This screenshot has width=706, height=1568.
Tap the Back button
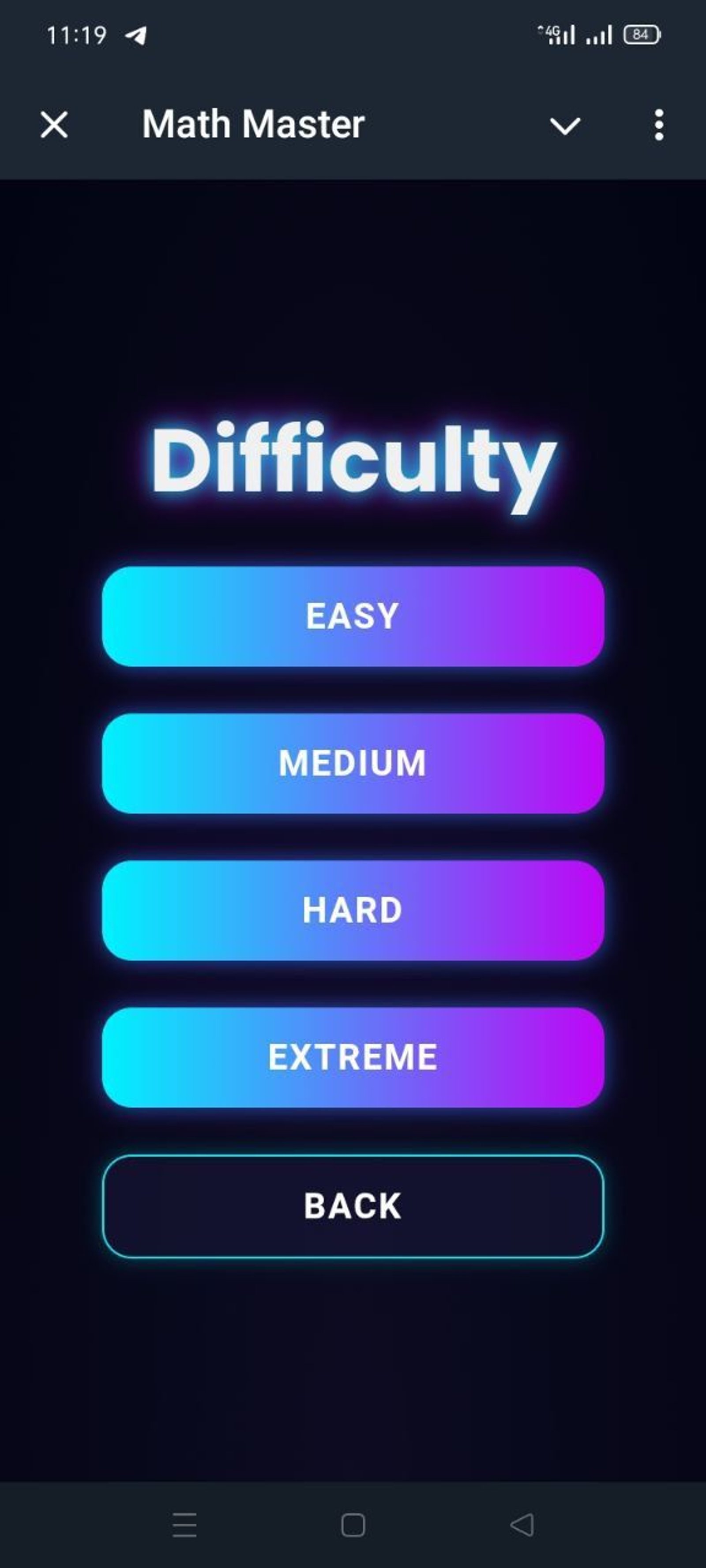tap(353, 1206)
